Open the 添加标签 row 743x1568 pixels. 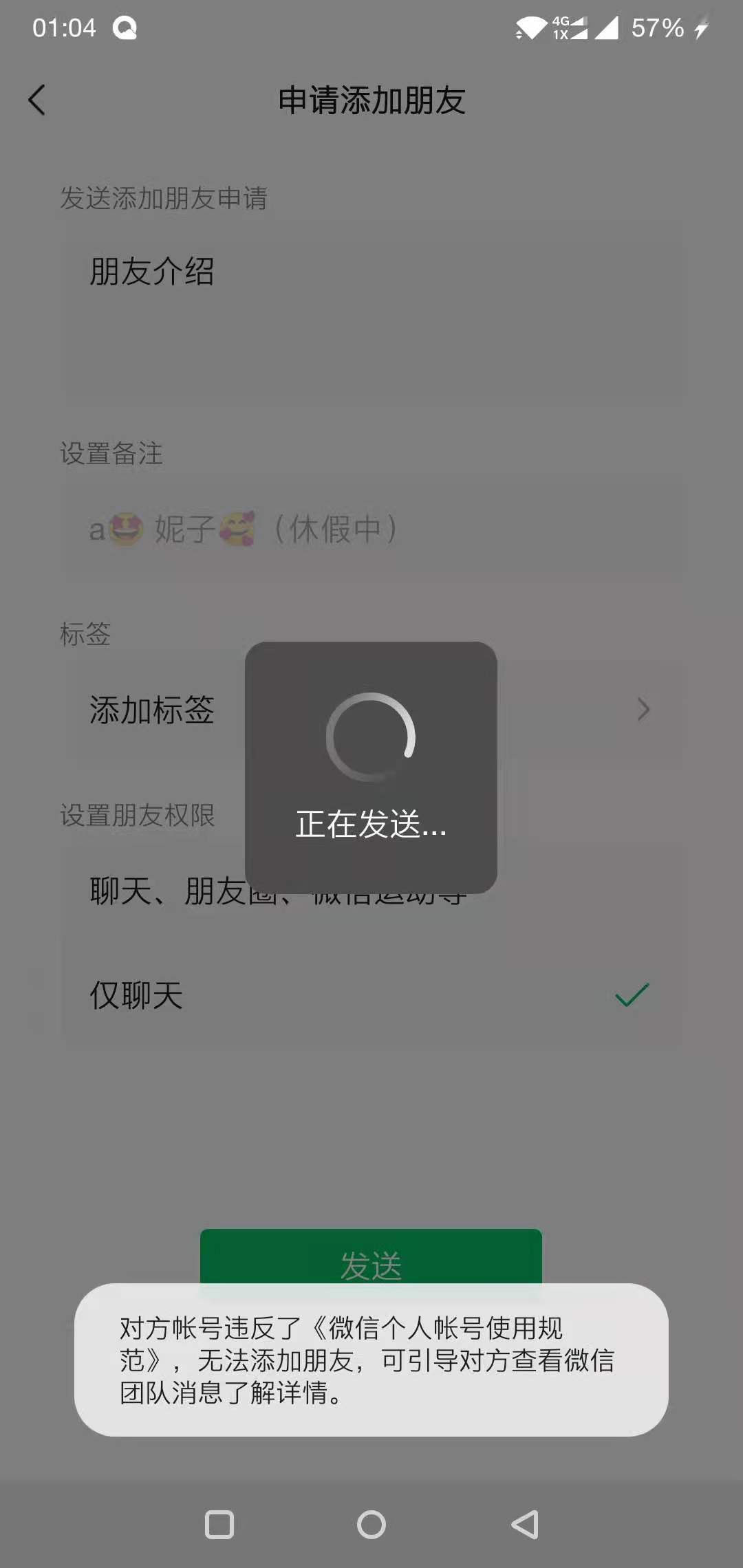click(151, 710)
